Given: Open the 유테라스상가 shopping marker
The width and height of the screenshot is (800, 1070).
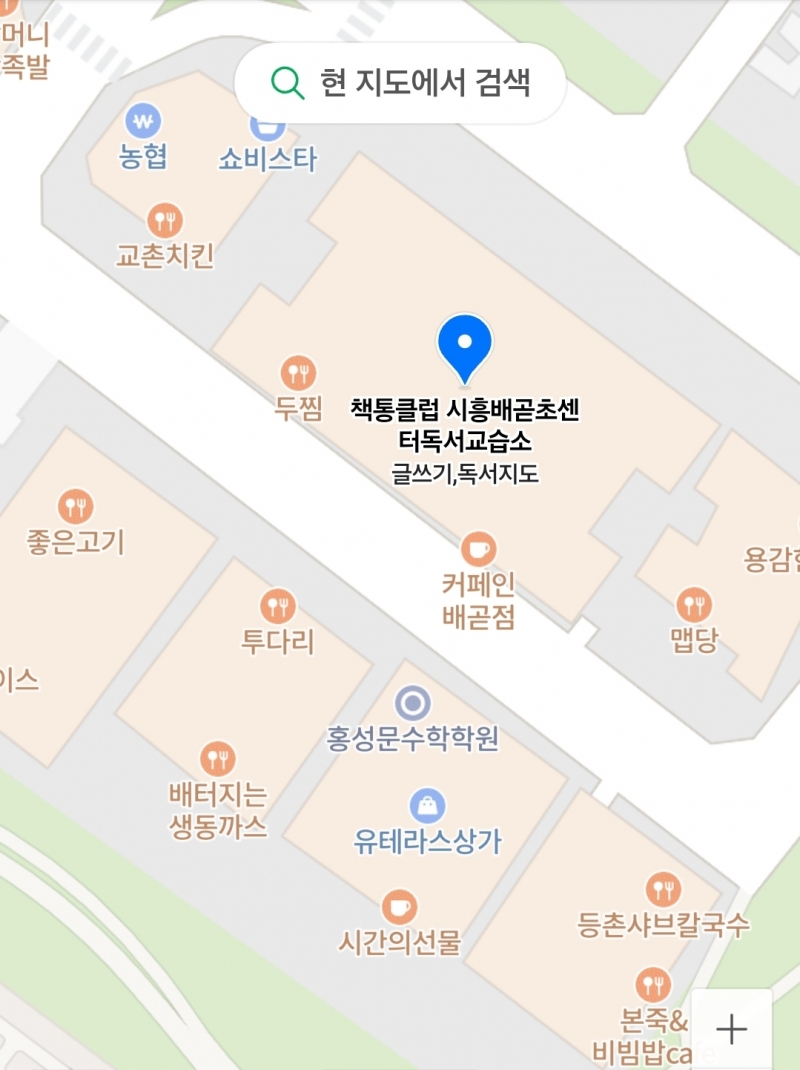Looking at the screenshot, I should [427, 806].
